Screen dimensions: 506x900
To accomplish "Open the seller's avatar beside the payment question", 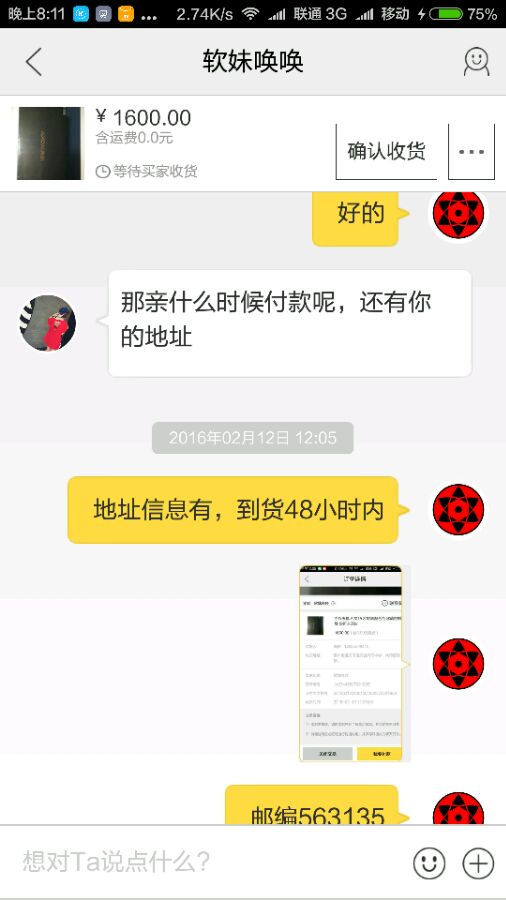I will 47,323.
